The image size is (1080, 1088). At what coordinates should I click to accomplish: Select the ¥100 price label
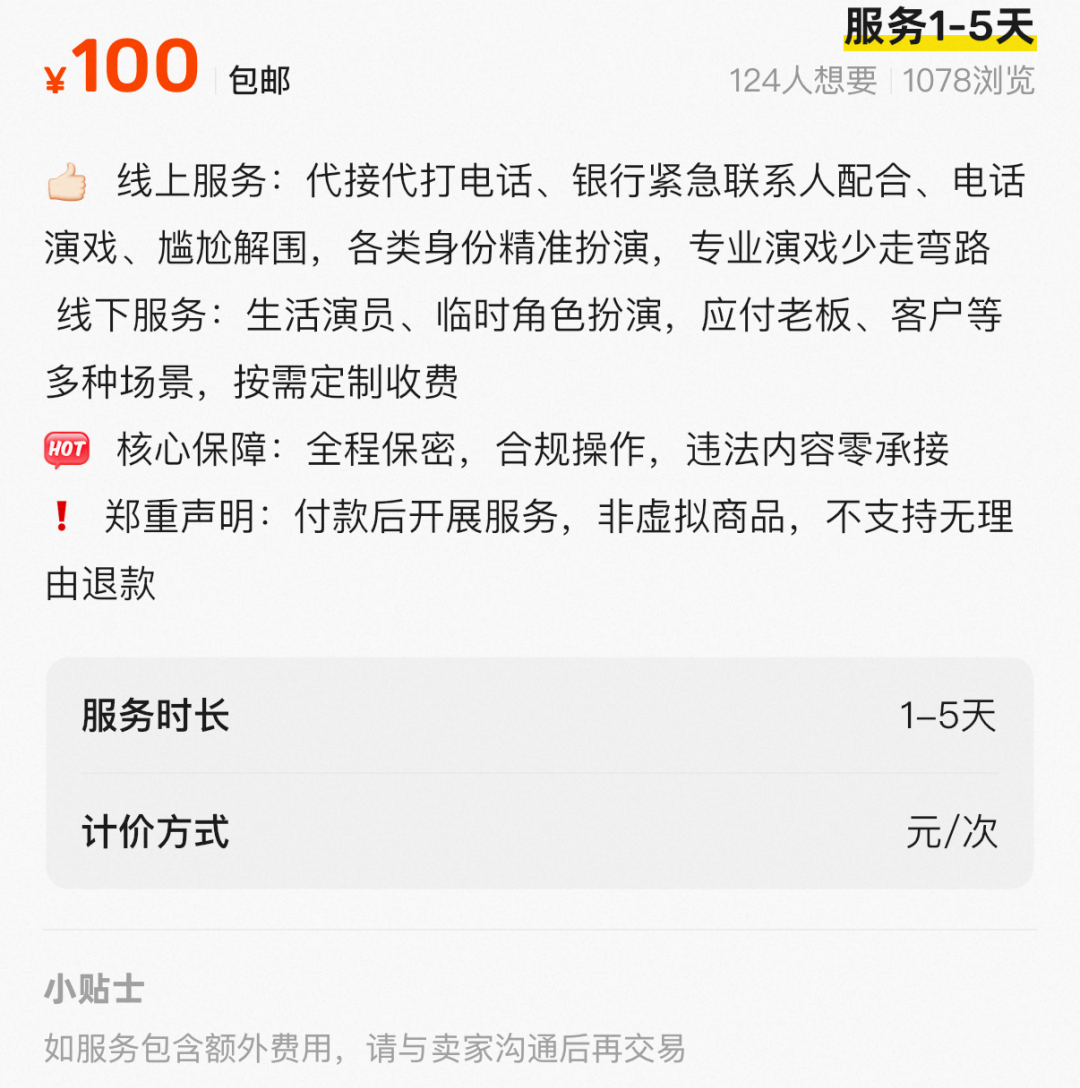click(118, 66)
